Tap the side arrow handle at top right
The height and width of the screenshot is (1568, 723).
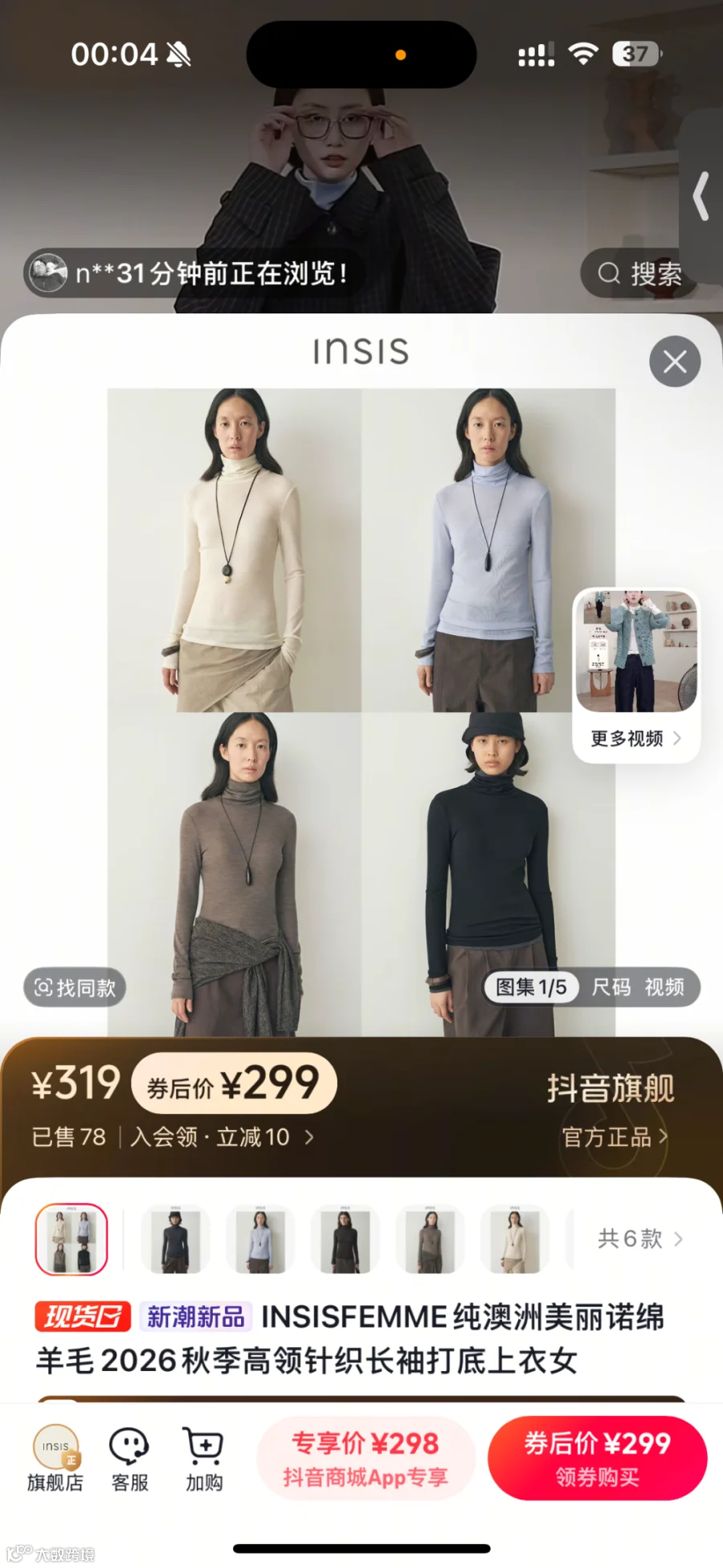point(701,196)
